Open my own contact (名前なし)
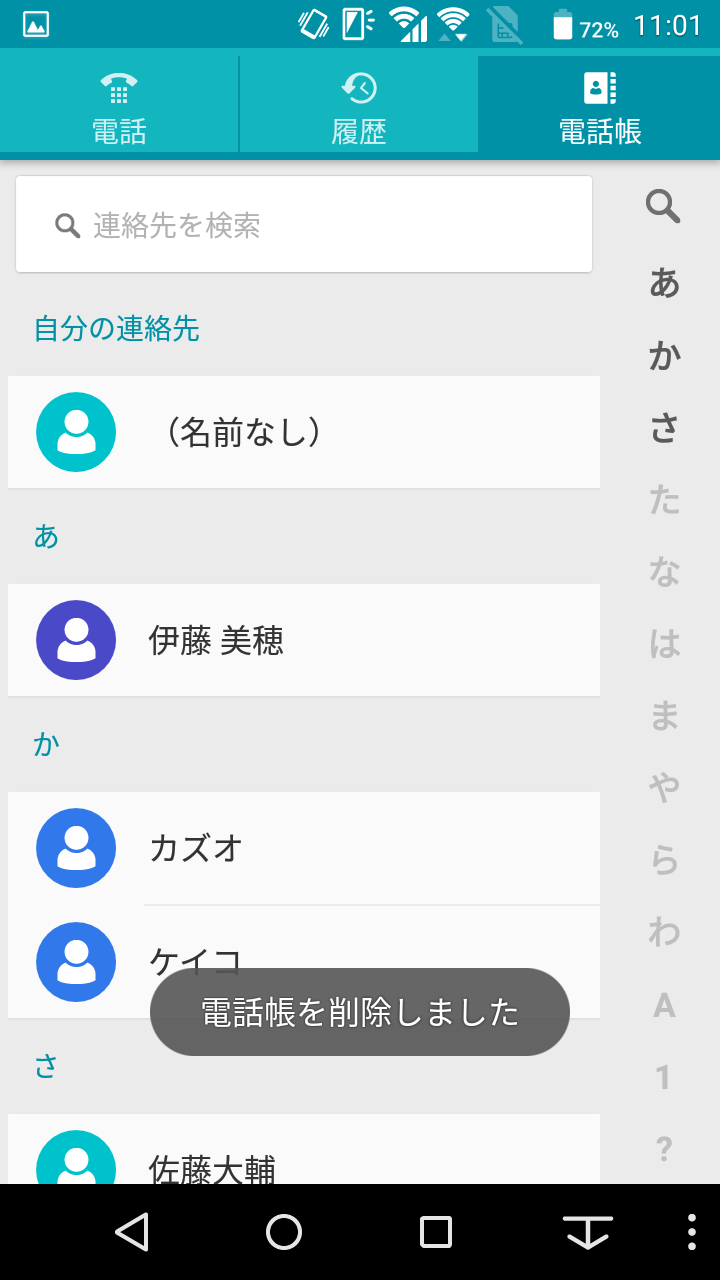Viewport: 720px width, 1280px height. (304, 432)
